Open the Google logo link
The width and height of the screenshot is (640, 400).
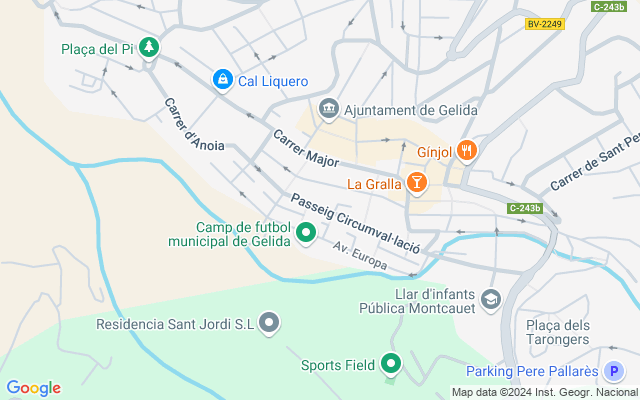(33, 388)
